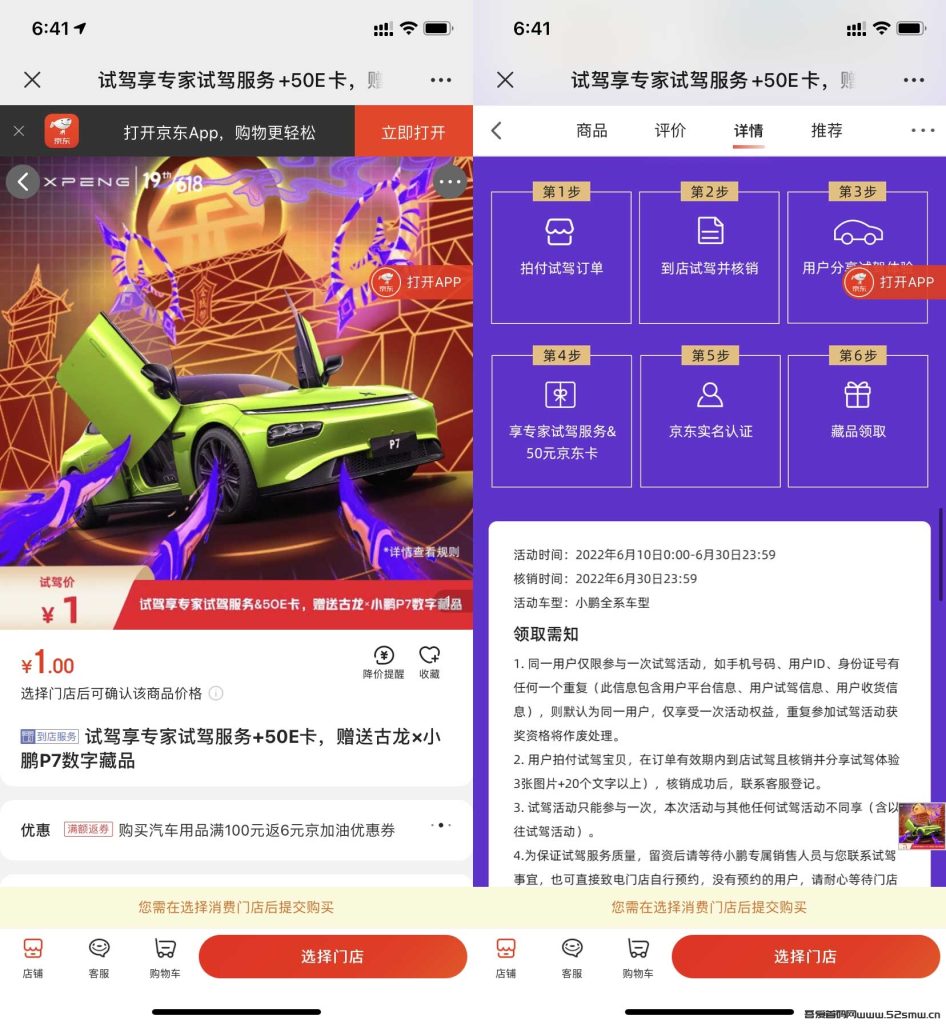Switch to the 推荐 tab
The height and width of the screenshot is (1024, 946).
[826, 130]
